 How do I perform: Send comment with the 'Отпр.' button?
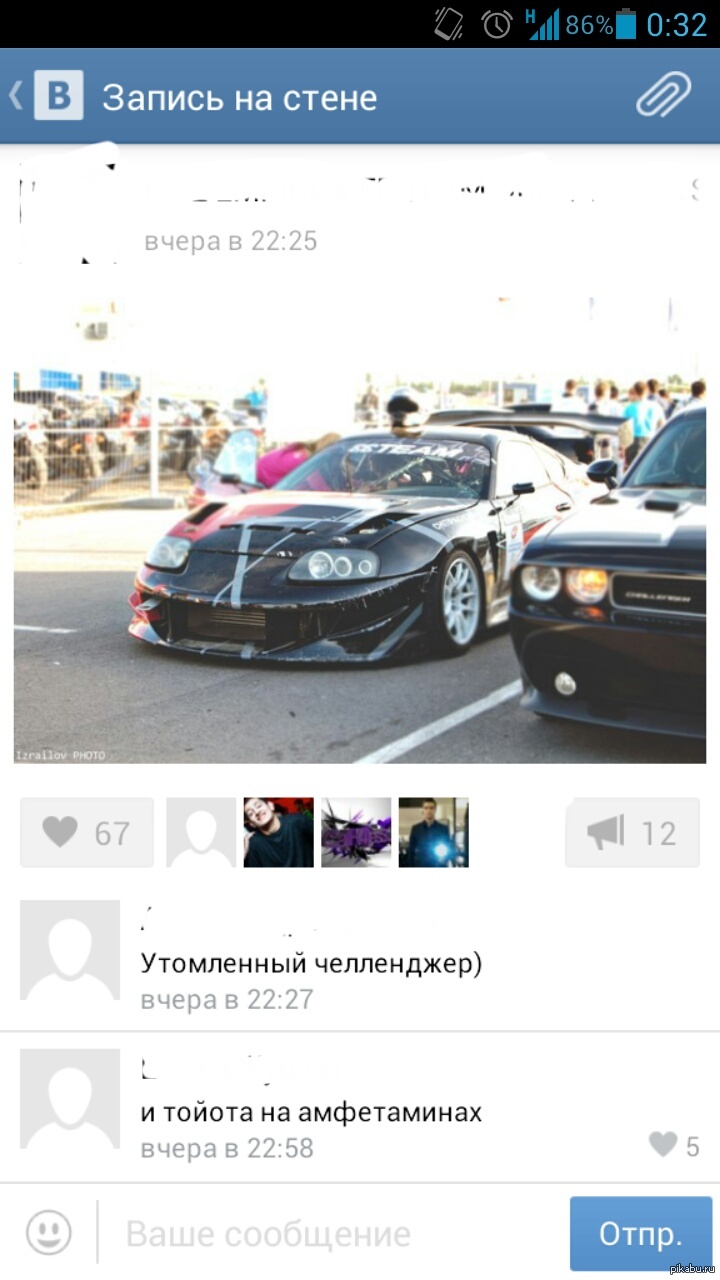pyautogui.click(x=640, y=1234)
